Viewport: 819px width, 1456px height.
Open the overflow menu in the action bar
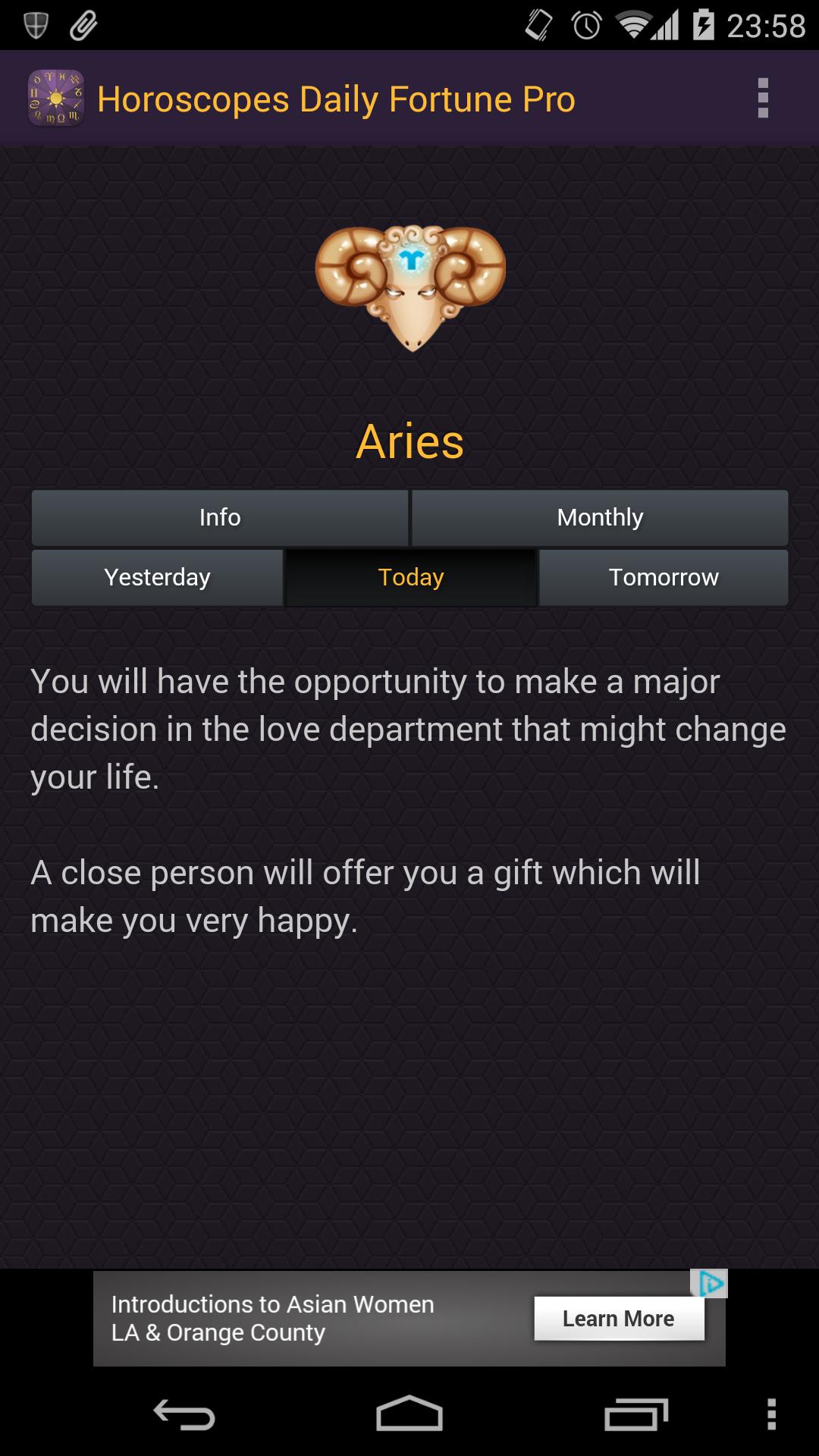coord(763,97)
